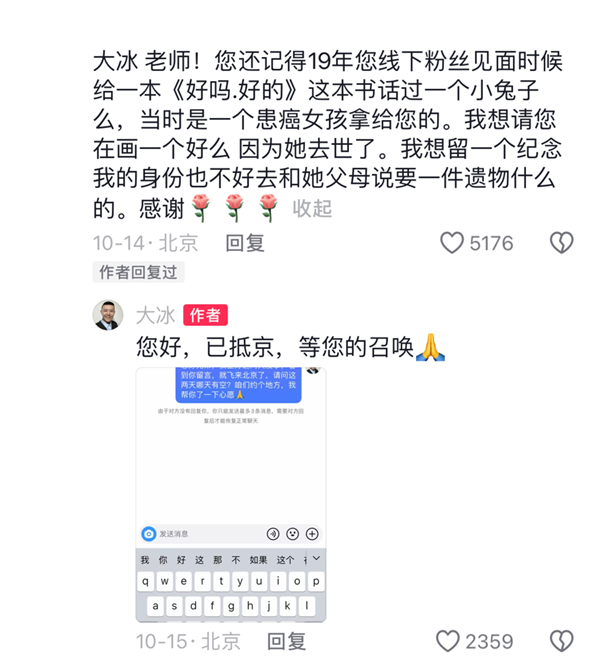This screenshot has height=666, width=600.
Task: Open the 大冰 username link
Action: (155, 315)
